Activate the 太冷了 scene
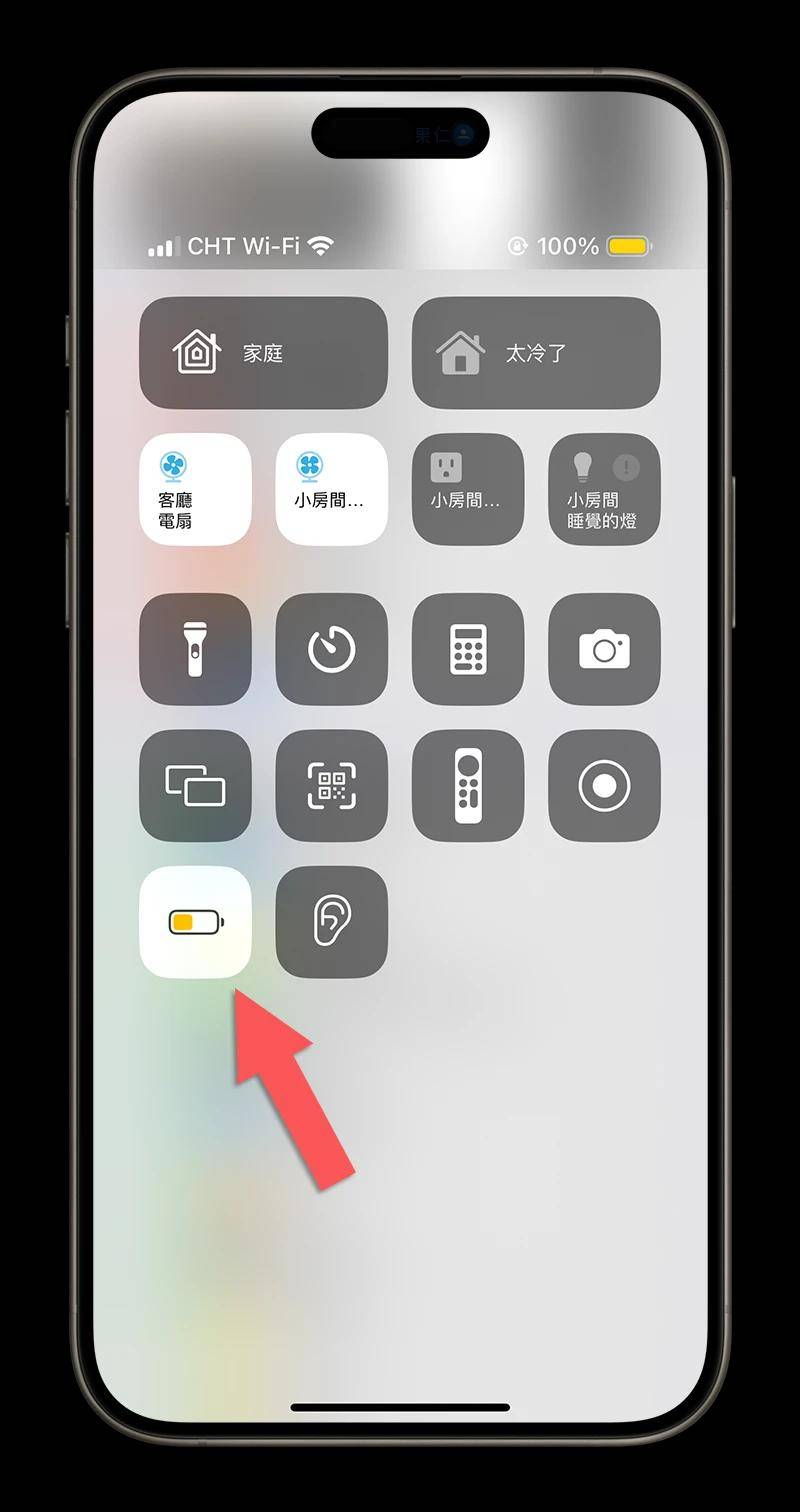The image size is (800, 1512). click(536, 352)
